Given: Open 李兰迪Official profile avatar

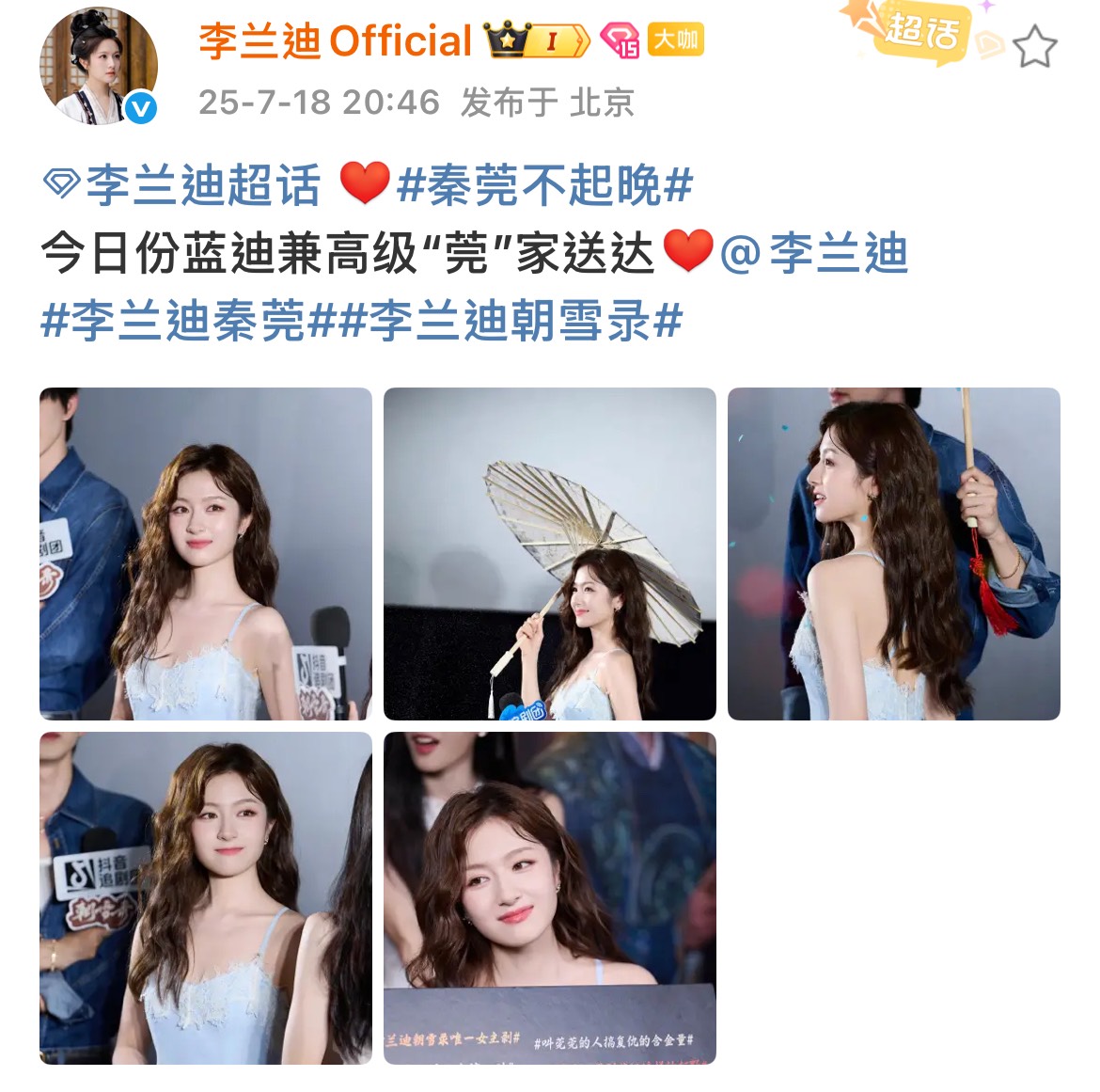Looking at the screenshot, I should (99, 69).
